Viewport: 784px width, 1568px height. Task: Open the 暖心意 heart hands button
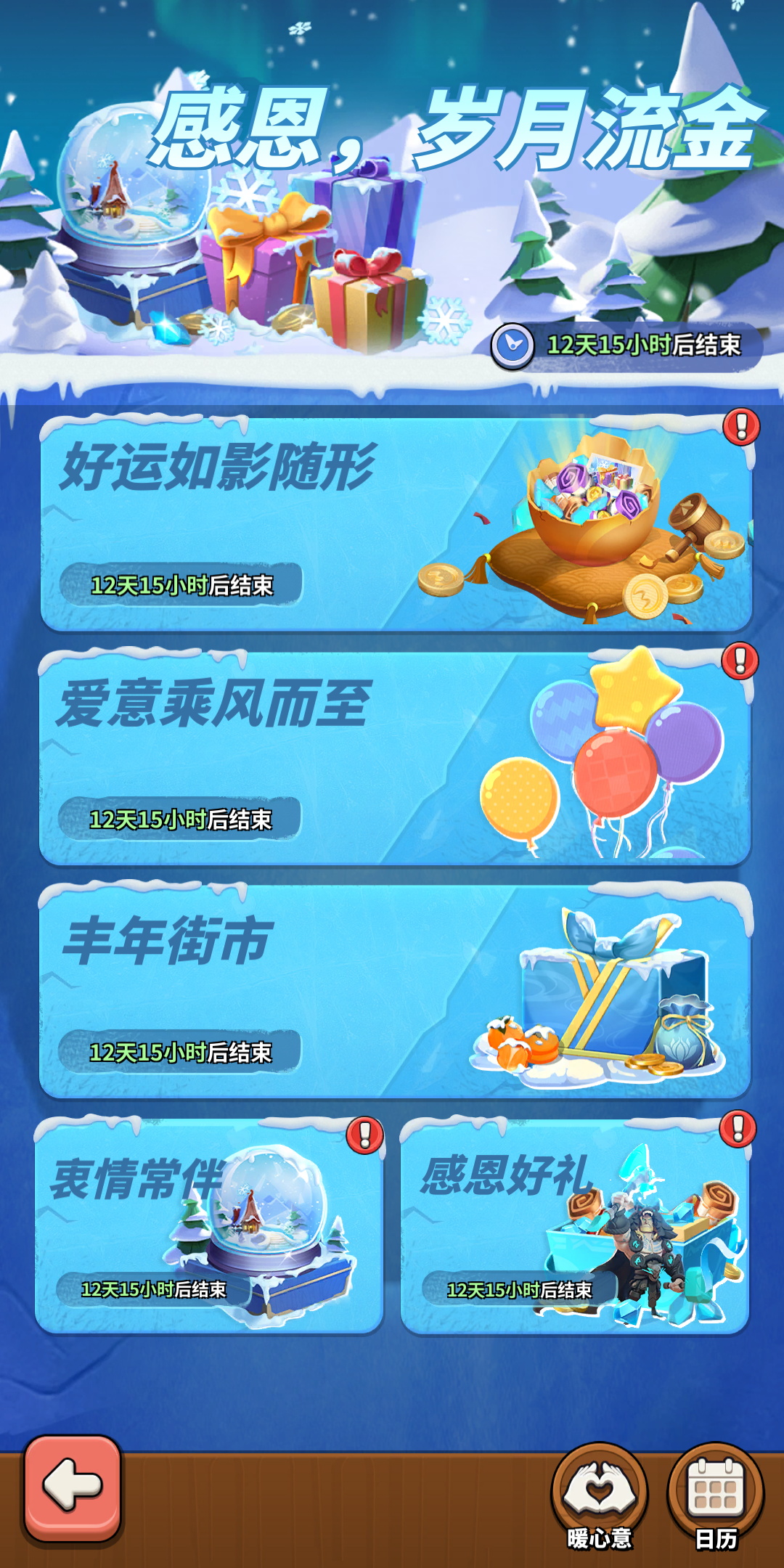[x=599, y=1492]
